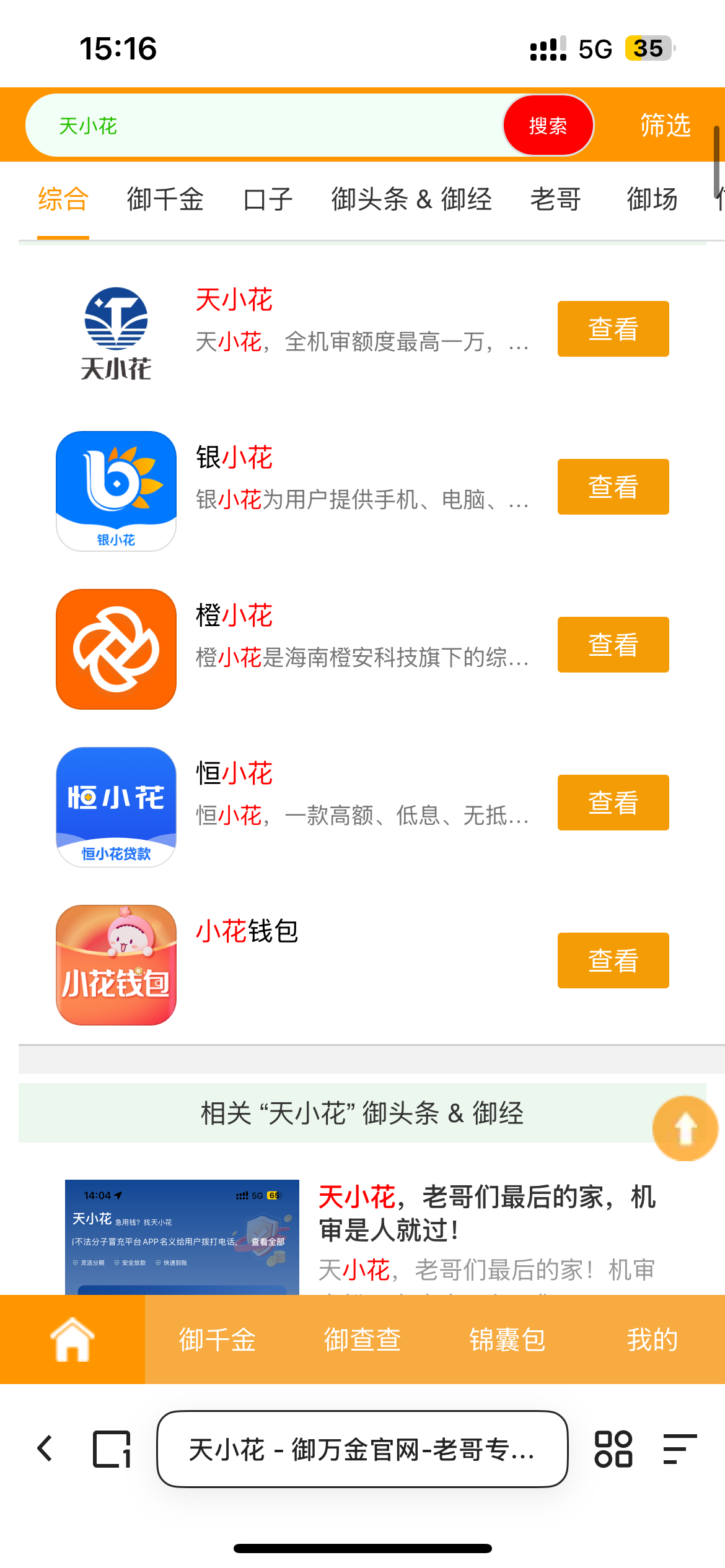Tap 查看 for 恒小花
This screenshot has height=1568, width=725.
tap(613, 803)
